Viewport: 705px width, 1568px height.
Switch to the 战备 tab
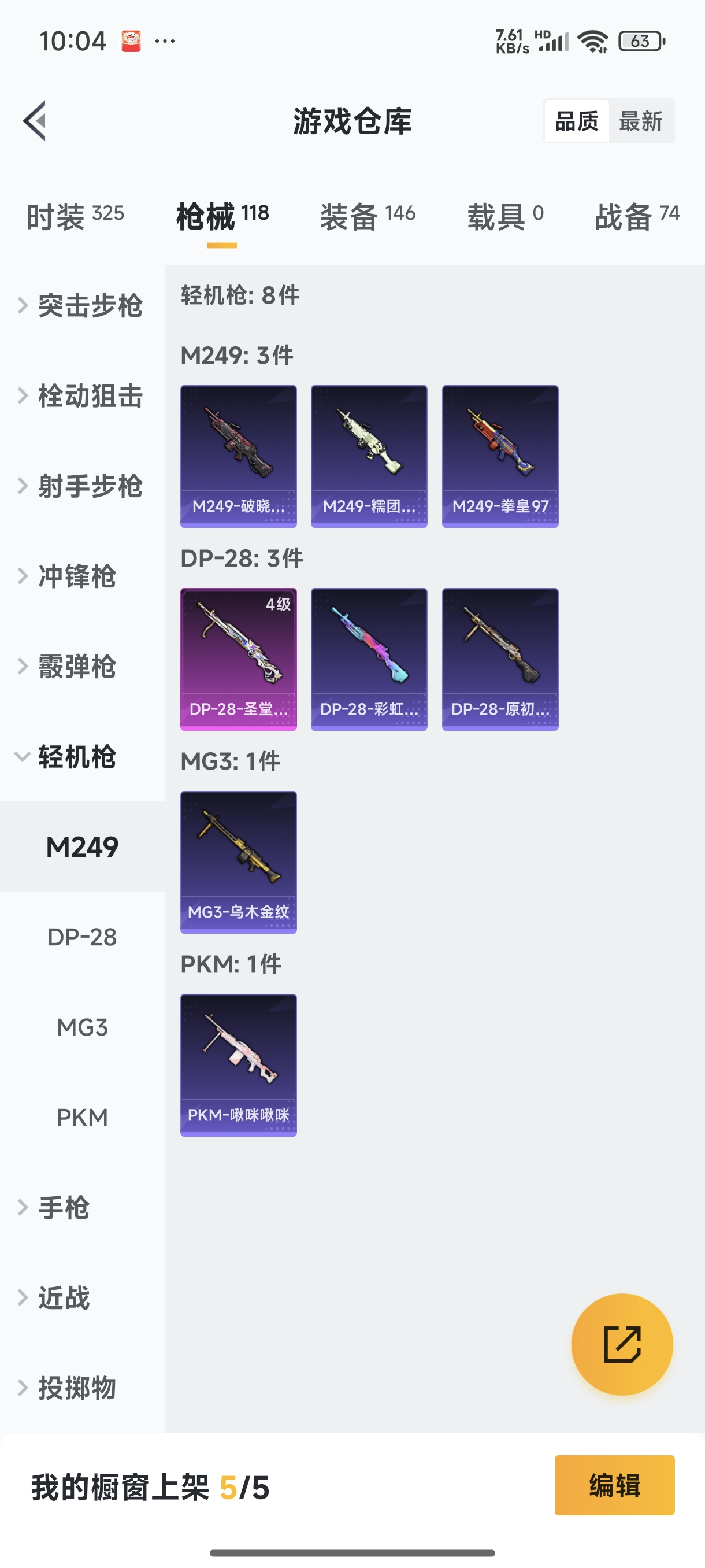(x=636, y=216)
